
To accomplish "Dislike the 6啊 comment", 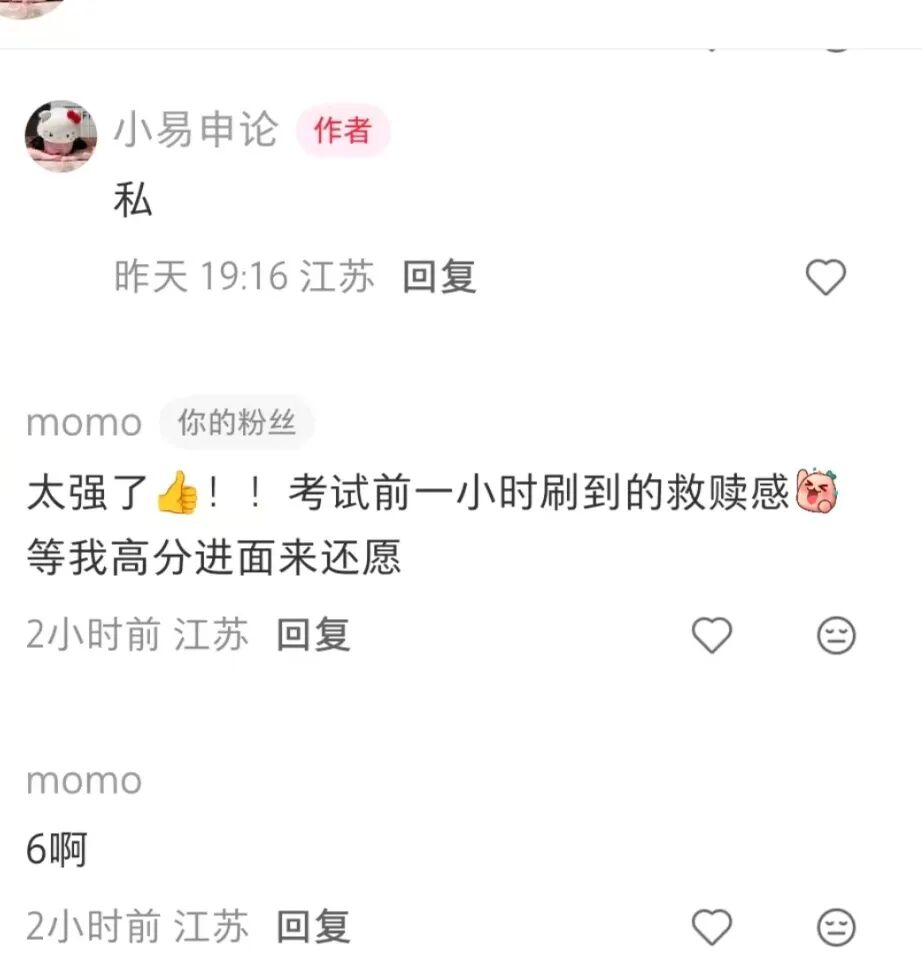I will click(x=836, y=927).
